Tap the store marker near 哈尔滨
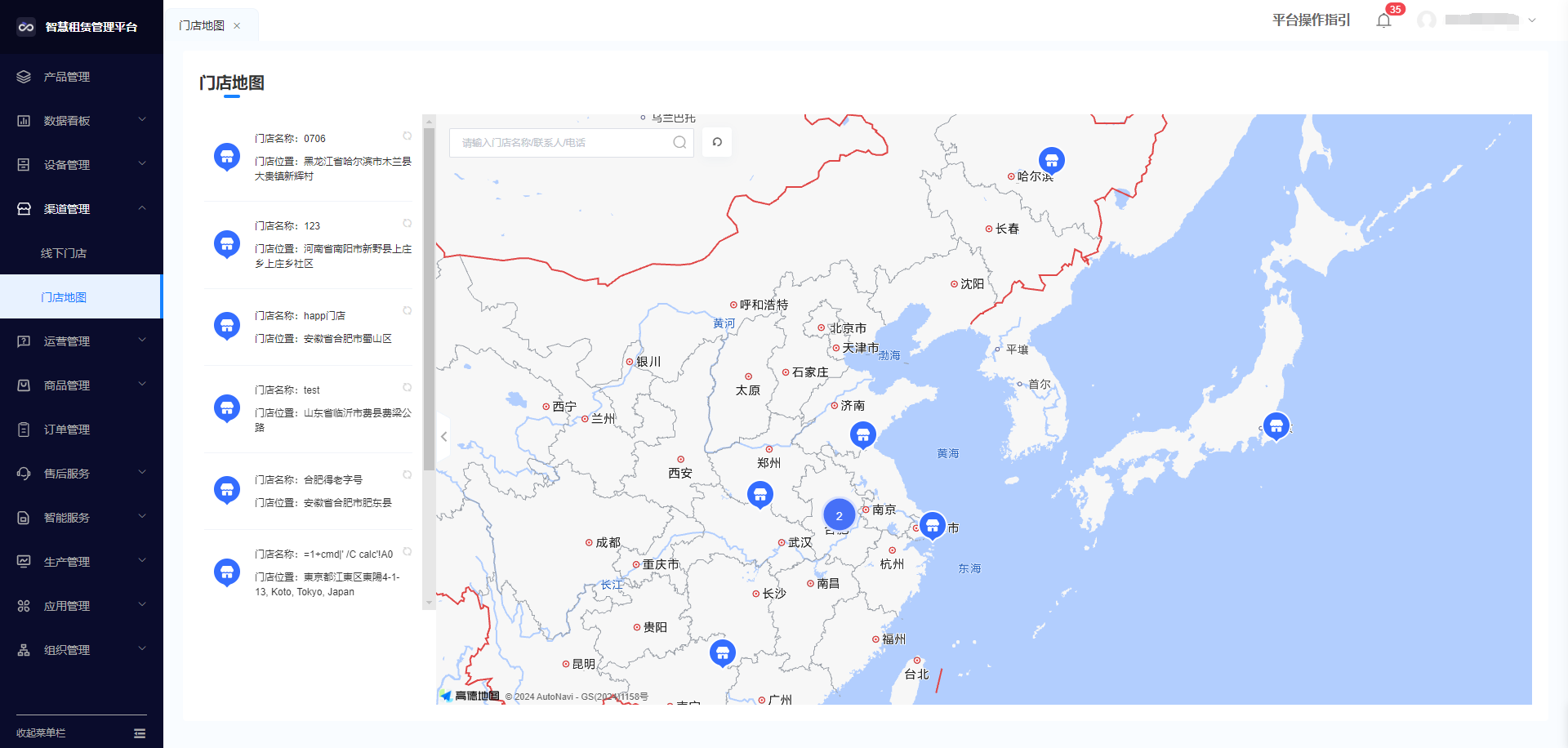 (1052, 160)
